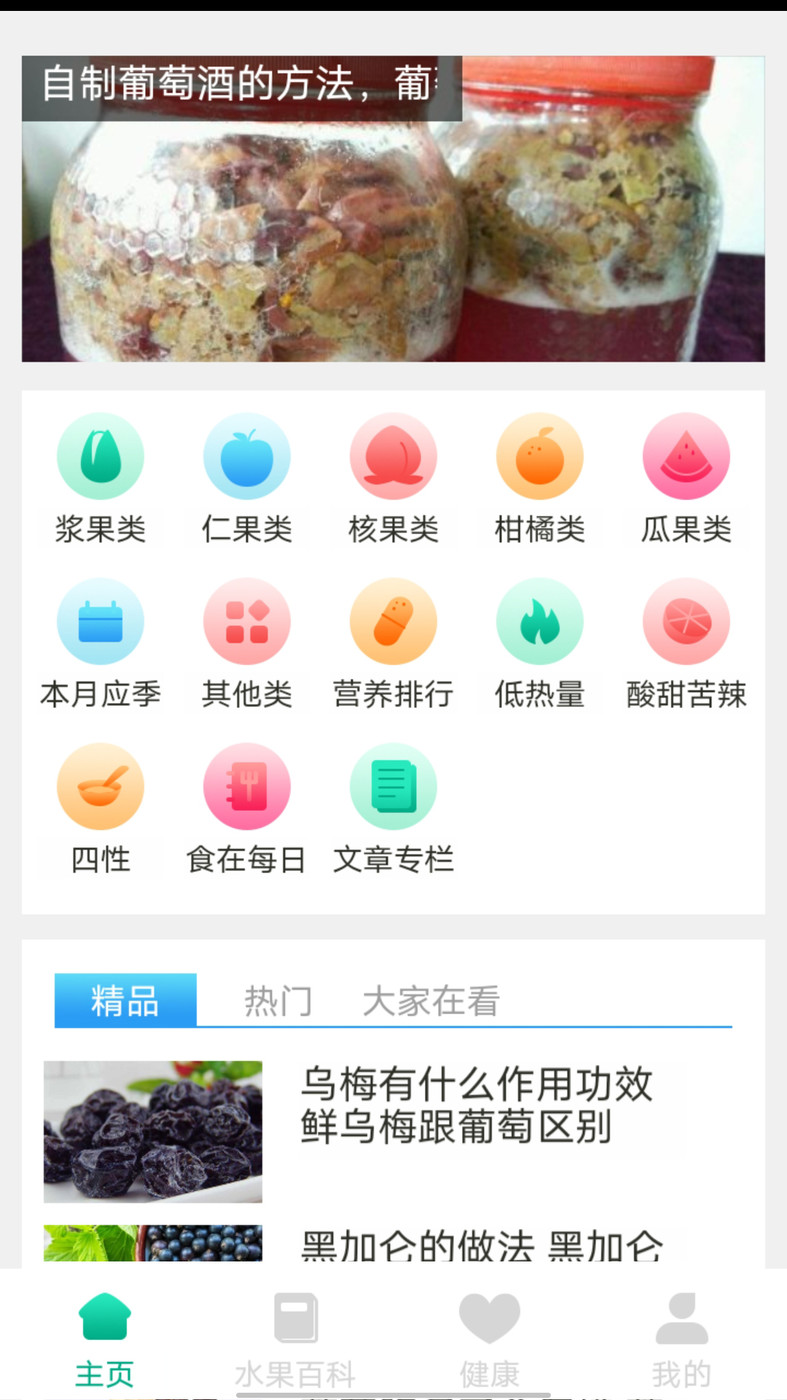
Task: Open the 黑加仑 recipe article
Action: pos(480,1247)
